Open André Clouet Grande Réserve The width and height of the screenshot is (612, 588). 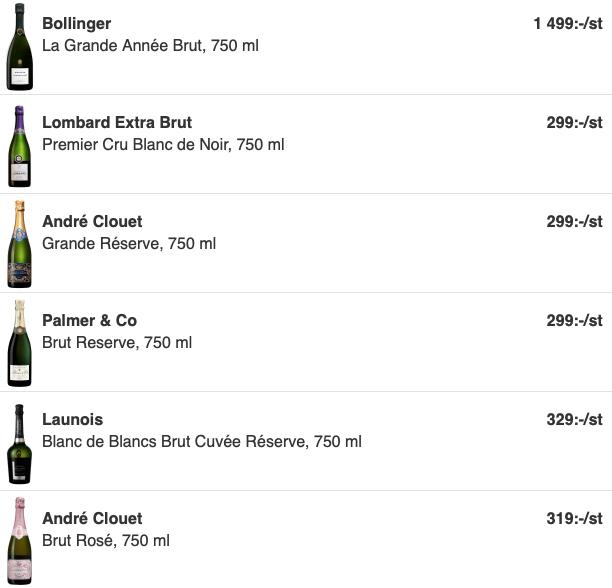tap(92, 221)
